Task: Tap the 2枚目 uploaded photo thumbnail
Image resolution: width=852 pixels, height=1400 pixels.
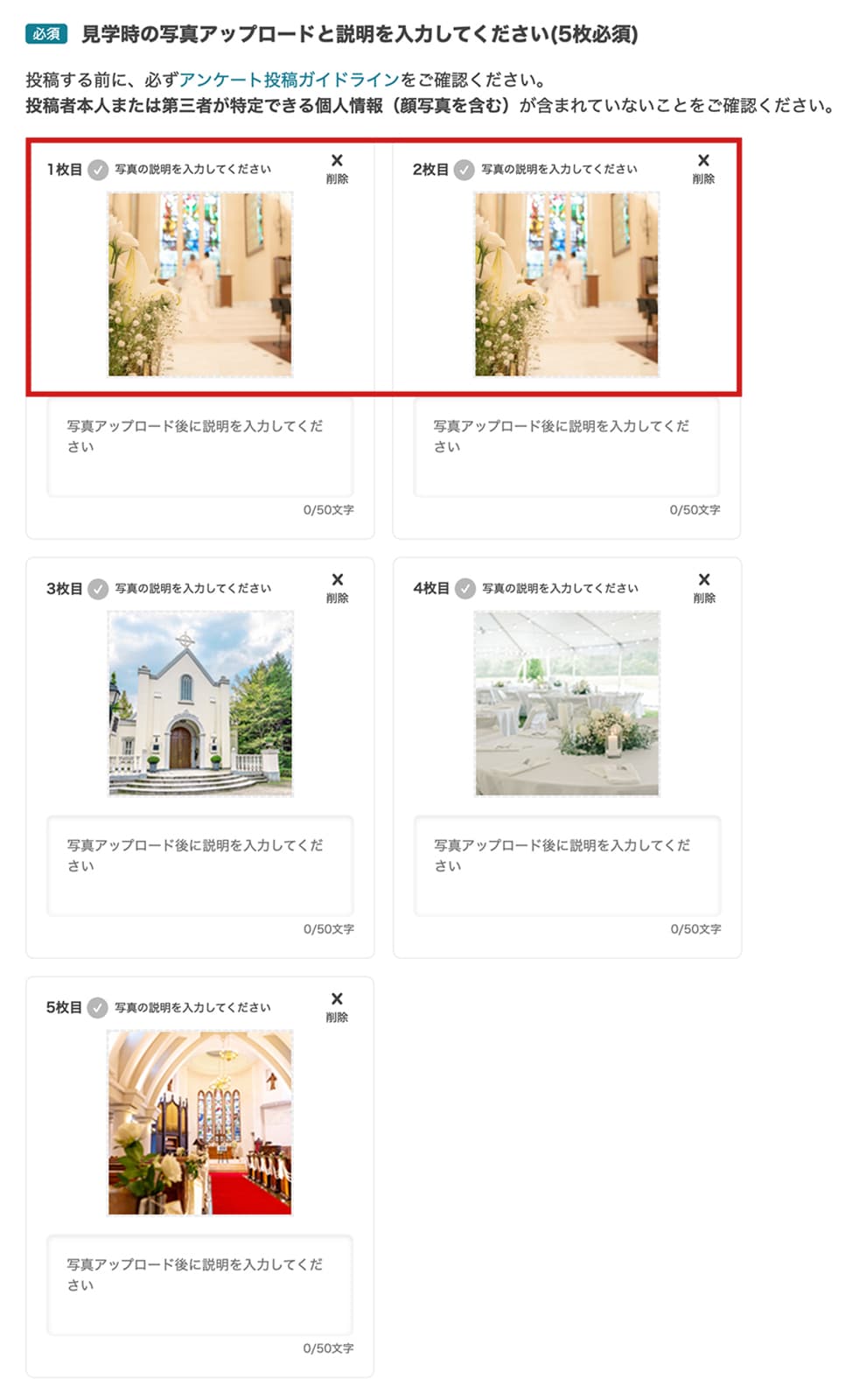Action: click(x=567, y=284)
